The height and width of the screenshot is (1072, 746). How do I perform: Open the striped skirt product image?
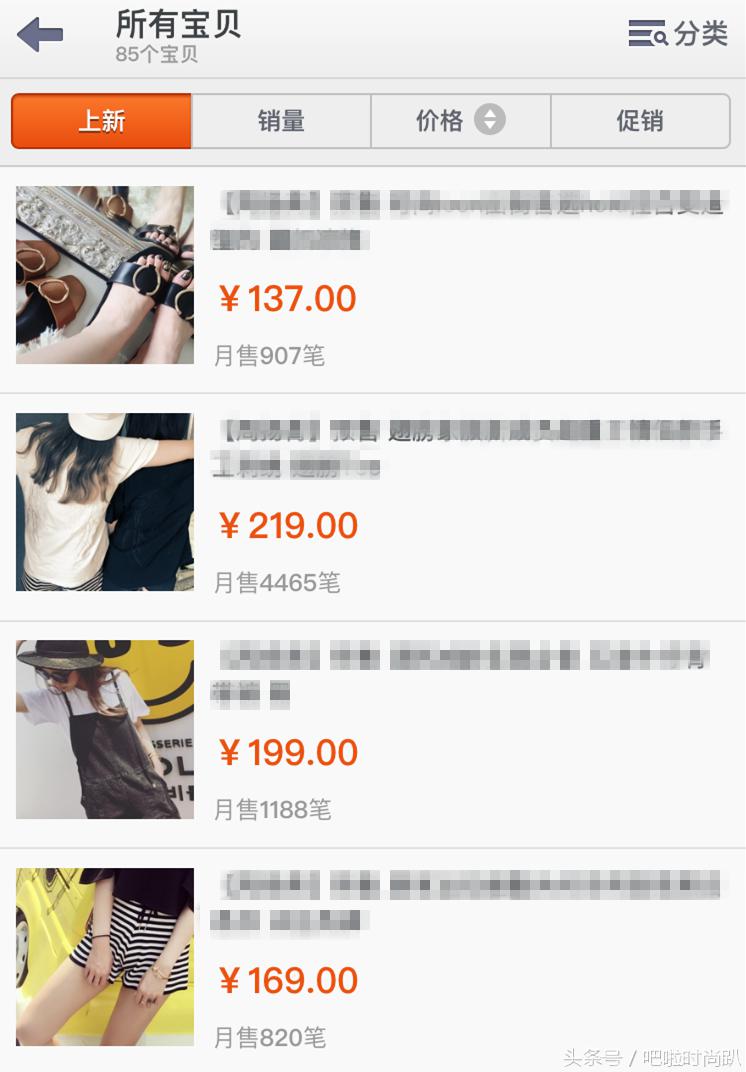[104, 956]
